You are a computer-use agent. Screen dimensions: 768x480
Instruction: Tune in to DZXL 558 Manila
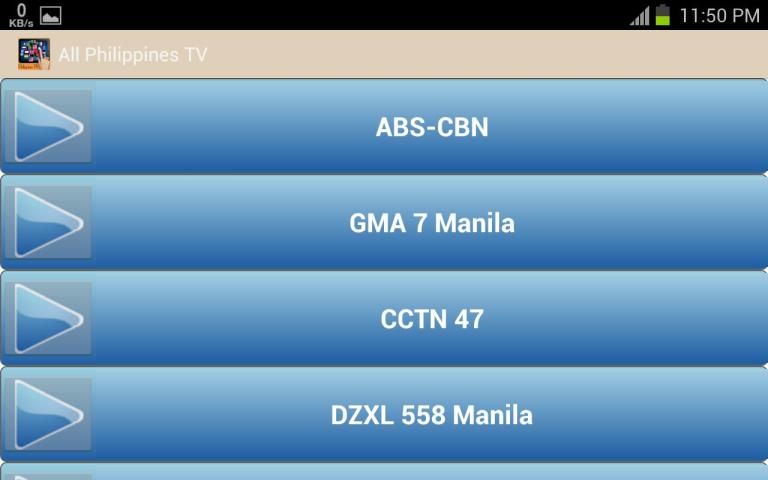(x=432, y=415)
